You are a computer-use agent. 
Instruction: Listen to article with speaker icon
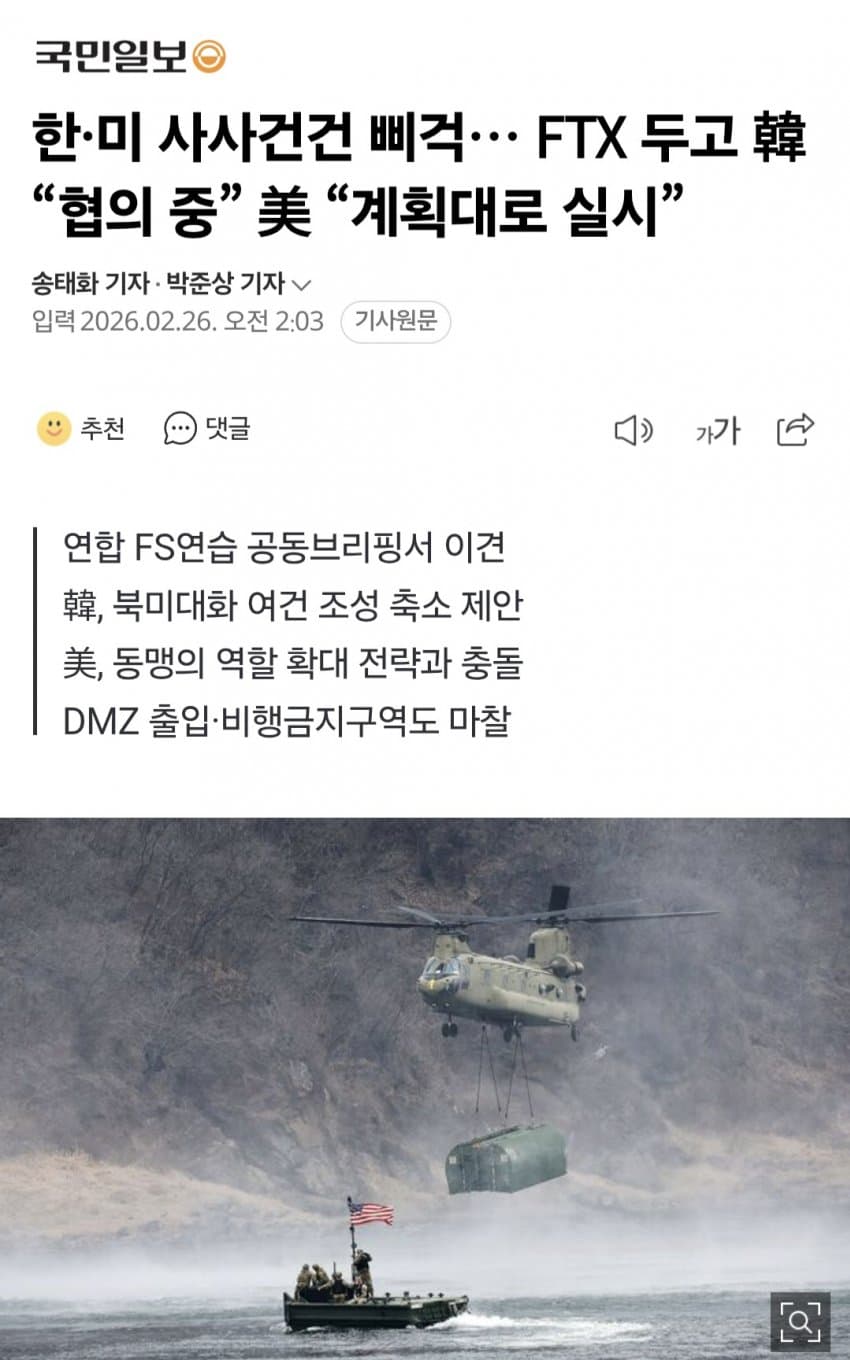632,431
